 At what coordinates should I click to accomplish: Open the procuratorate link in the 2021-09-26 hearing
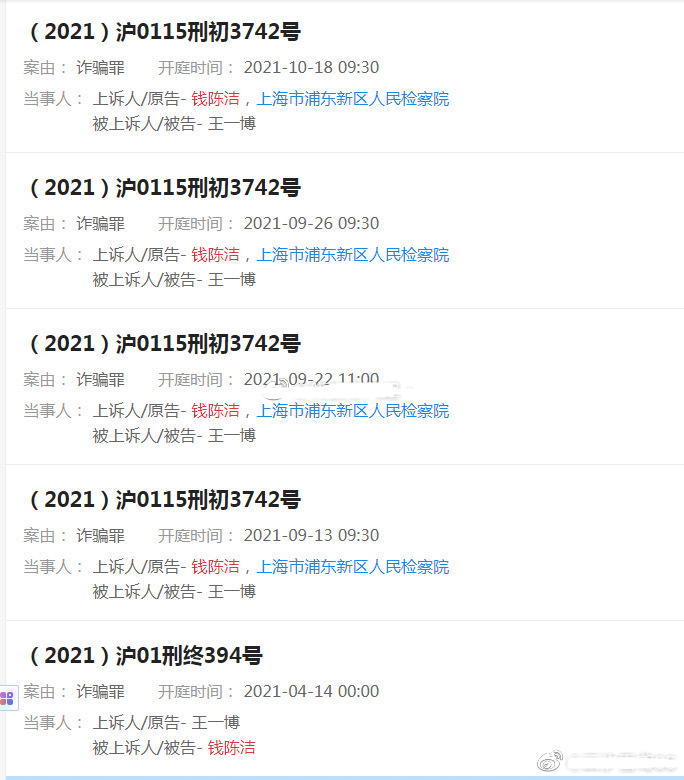coord(352,255)
